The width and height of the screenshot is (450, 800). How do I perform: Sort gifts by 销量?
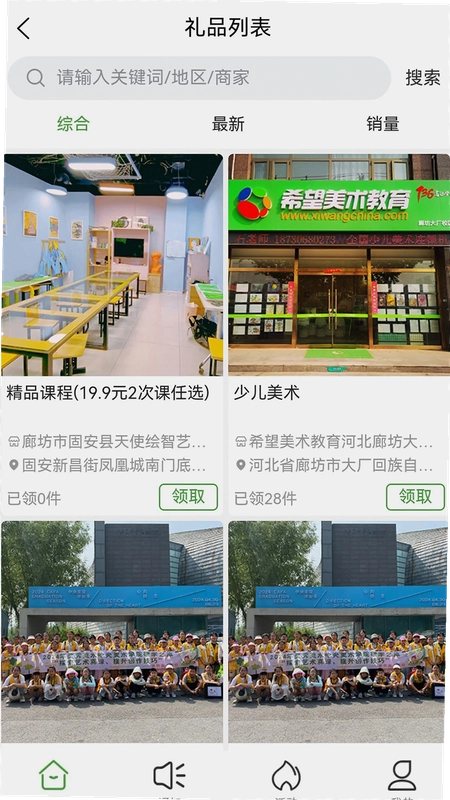[383, 124]
